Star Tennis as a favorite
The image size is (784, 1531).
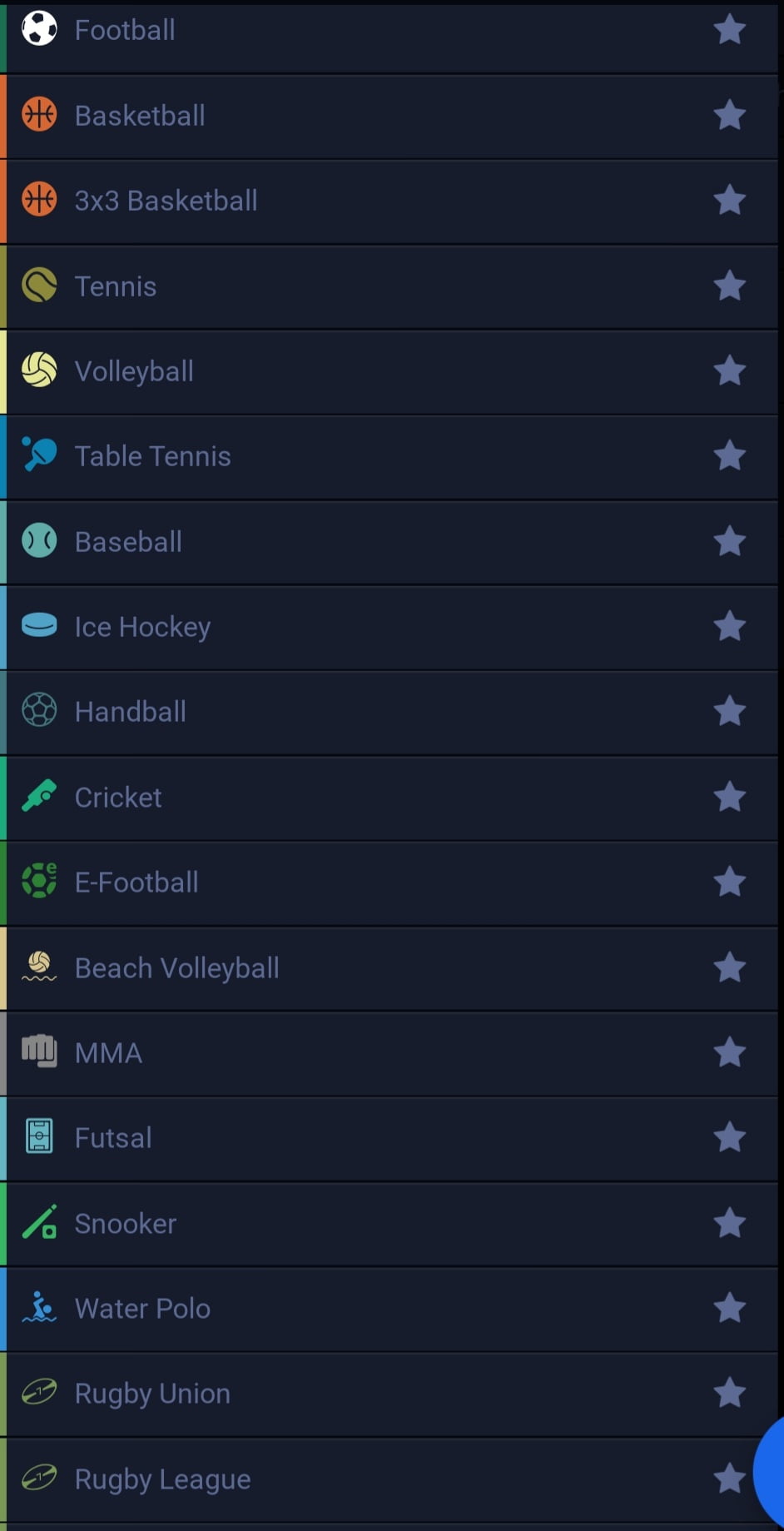click(729, 286)
